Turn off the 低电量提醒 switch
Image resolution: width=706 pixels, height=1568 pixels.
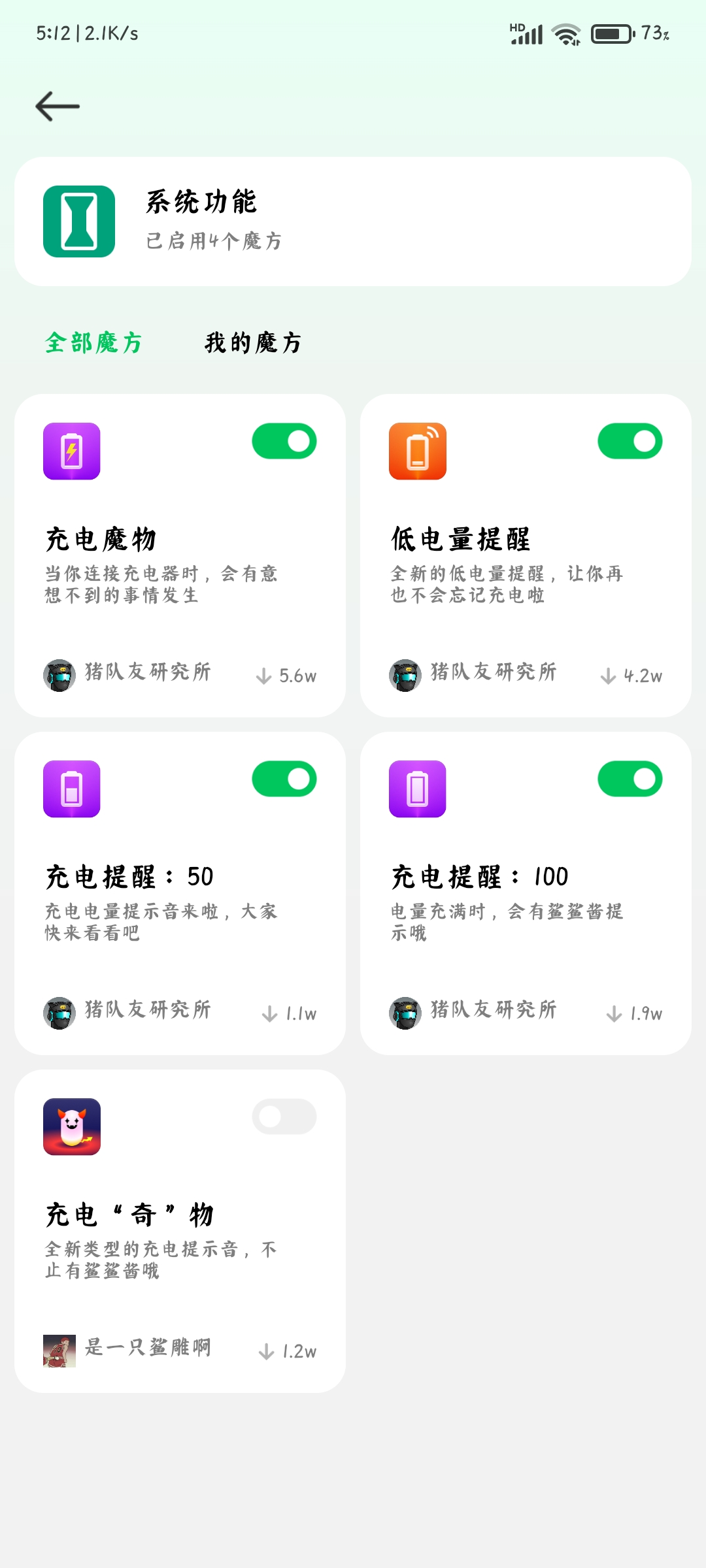coord(630,442)
